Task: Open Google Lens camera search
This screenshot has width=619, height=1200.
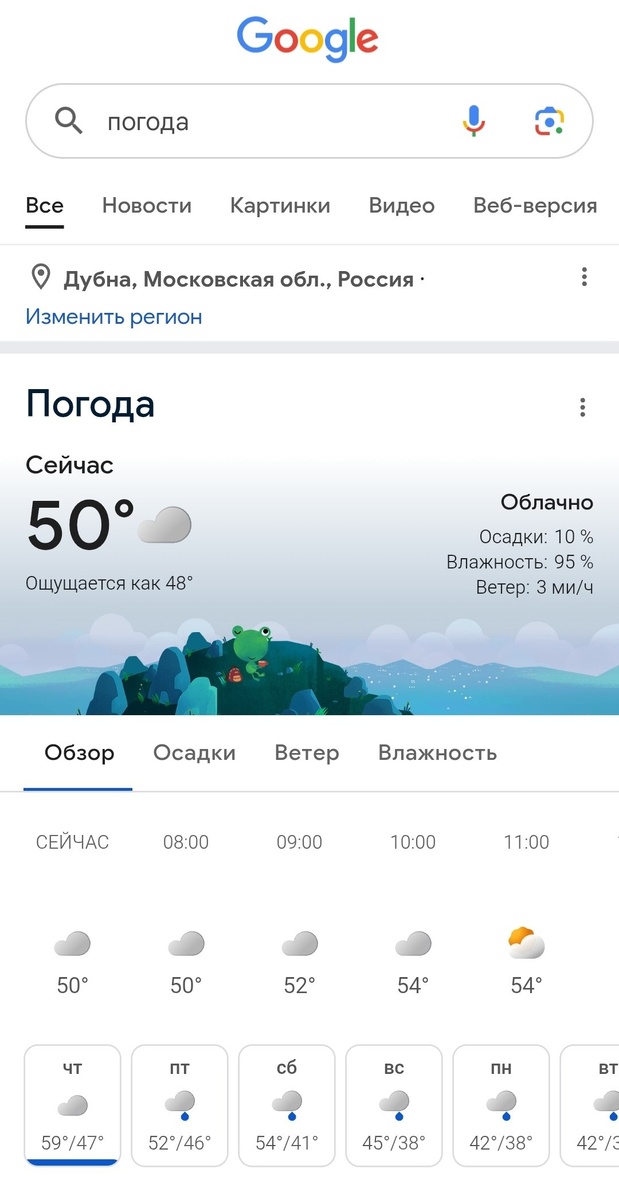Action: (549, 122)
